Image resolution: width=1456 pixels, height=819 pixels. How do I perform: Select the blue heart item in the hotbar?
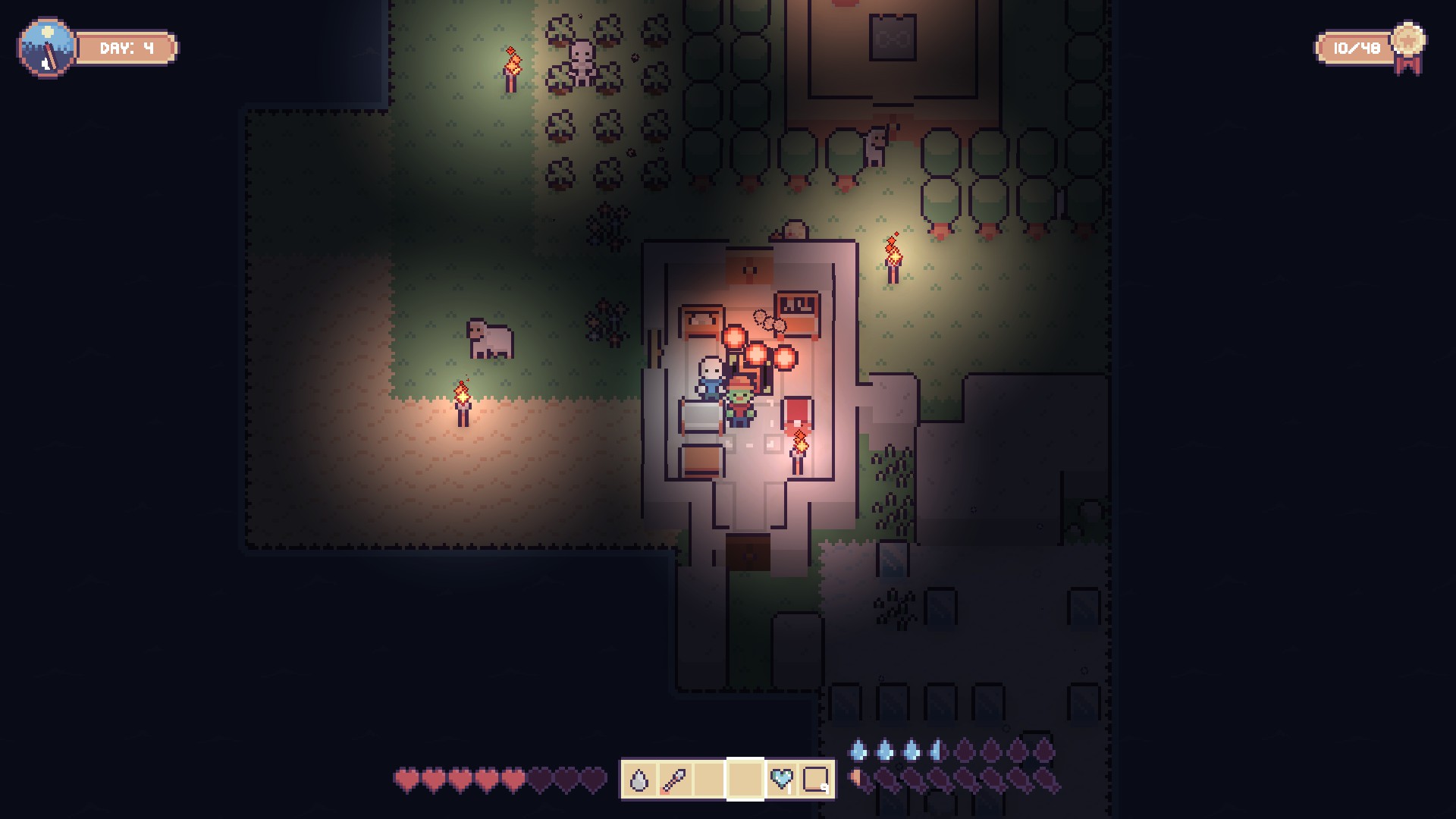coord(780,779)
